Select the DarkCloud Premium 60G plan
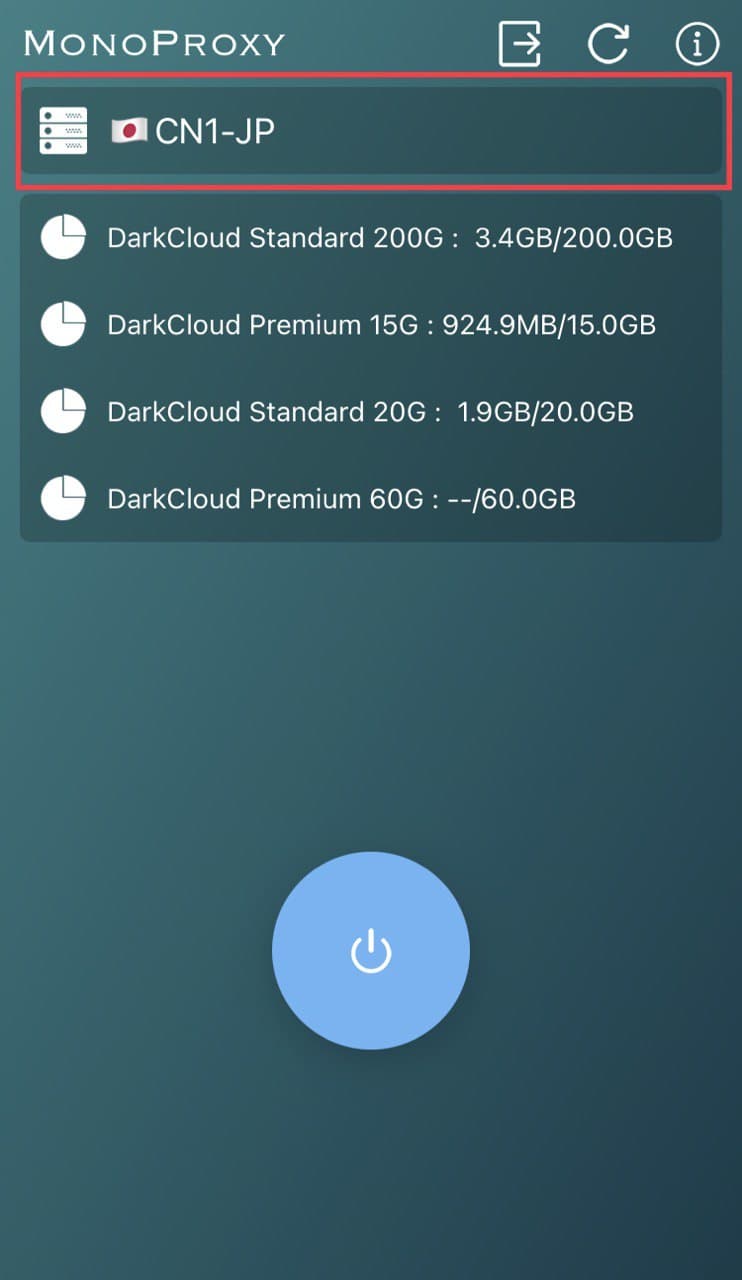The height and width of the screenshot is (1280, 742). click(x=371, y=498)
